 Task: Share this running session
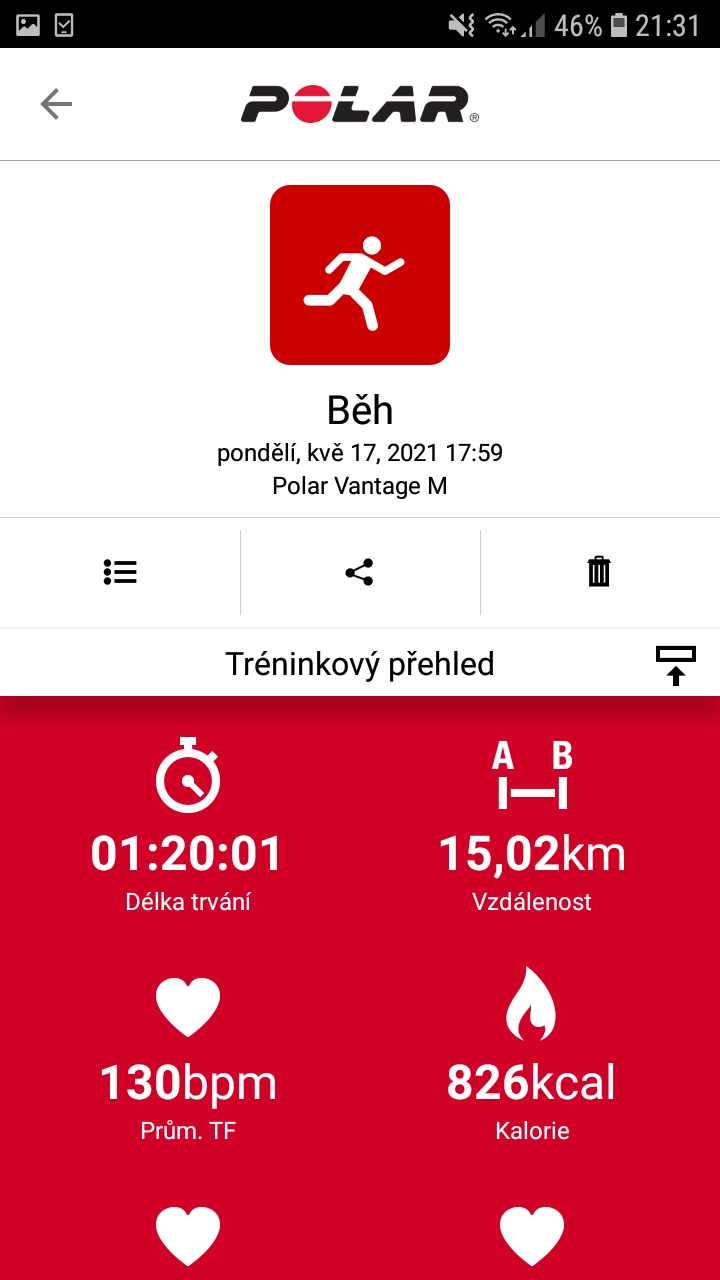tap(359, 572)
